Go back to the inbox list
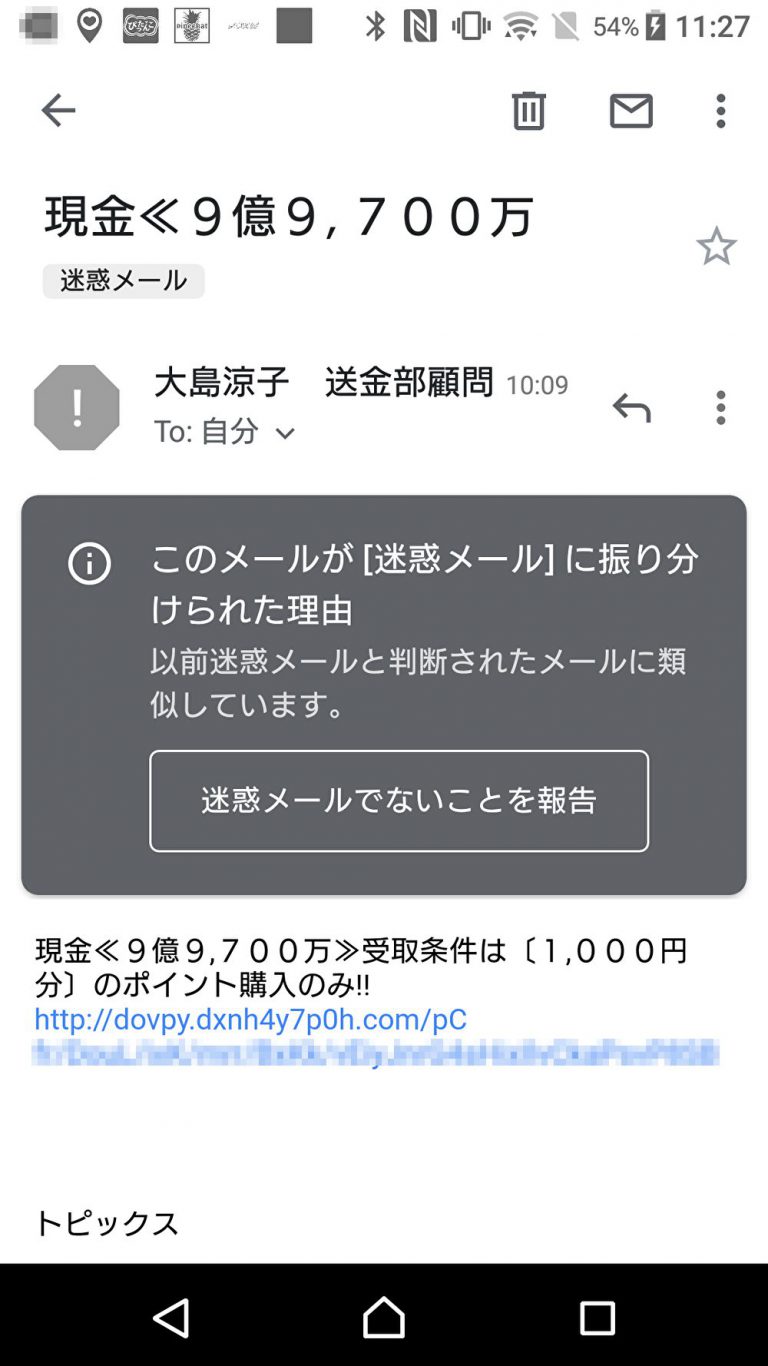This screenshot has height=1366, width=768. pyautogui.click(x=58, y=110)
